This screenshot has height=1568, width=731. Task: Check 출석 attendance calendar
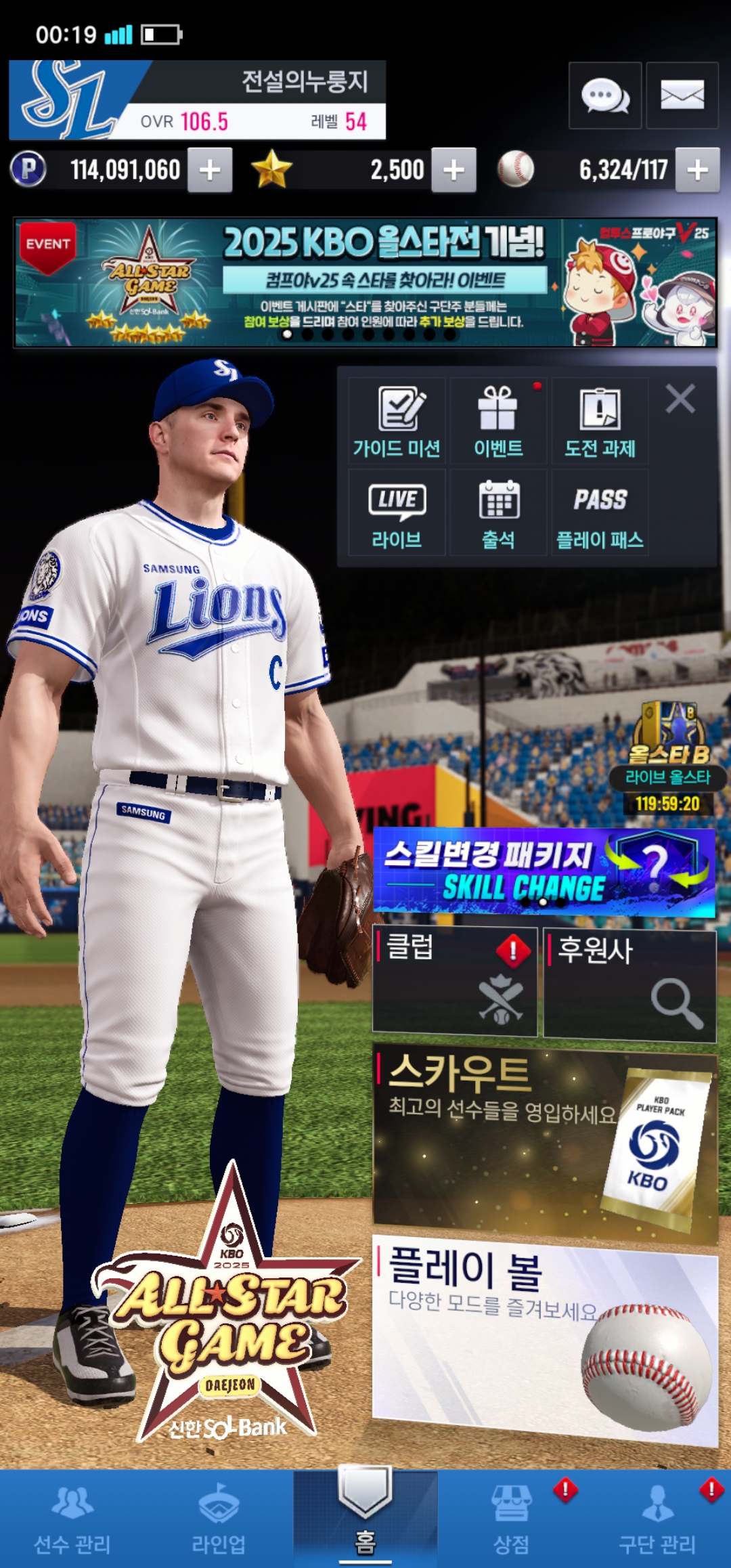pyautogui.click(x=499, y=513)
